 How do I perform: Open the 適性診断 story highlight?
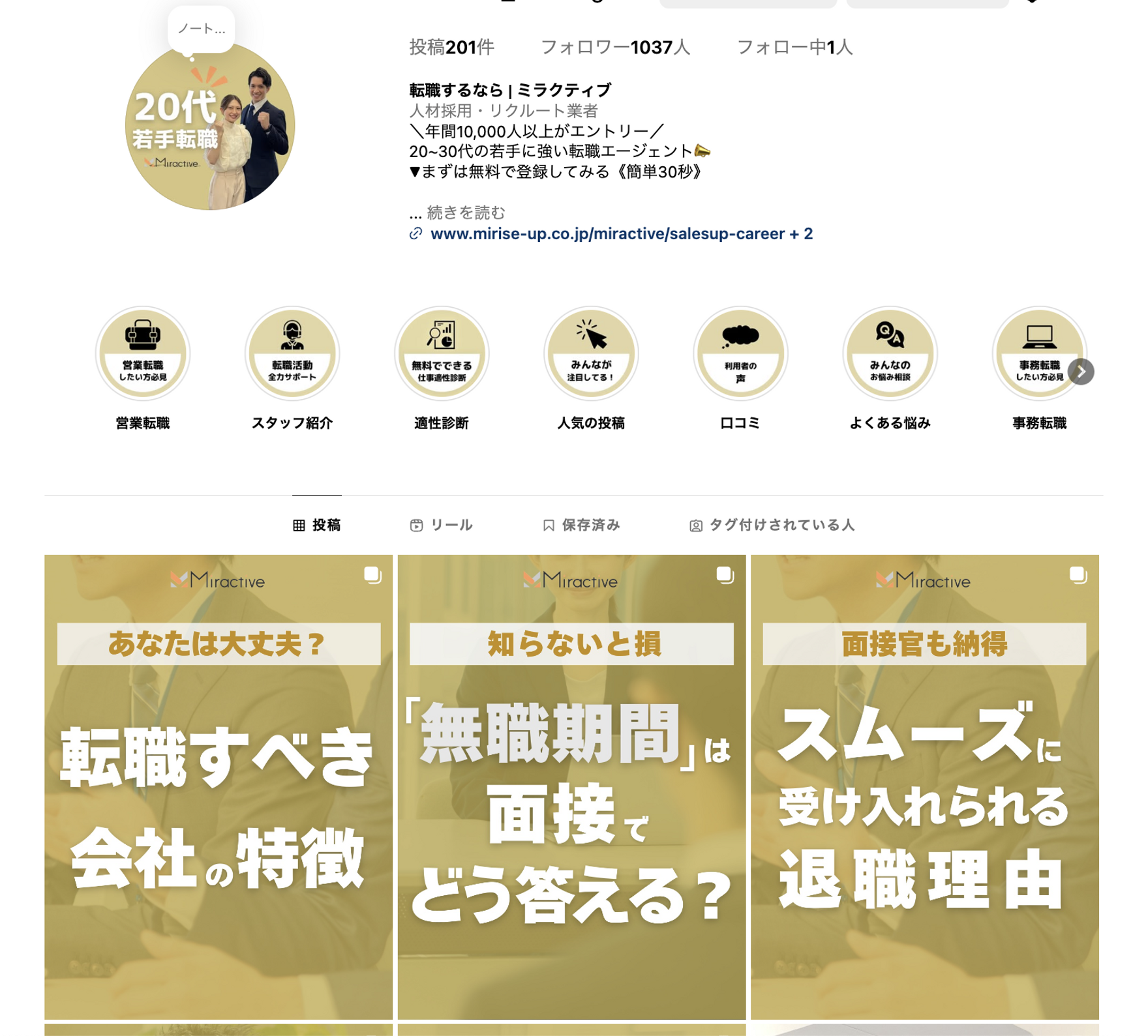click(x=442, y=354)
